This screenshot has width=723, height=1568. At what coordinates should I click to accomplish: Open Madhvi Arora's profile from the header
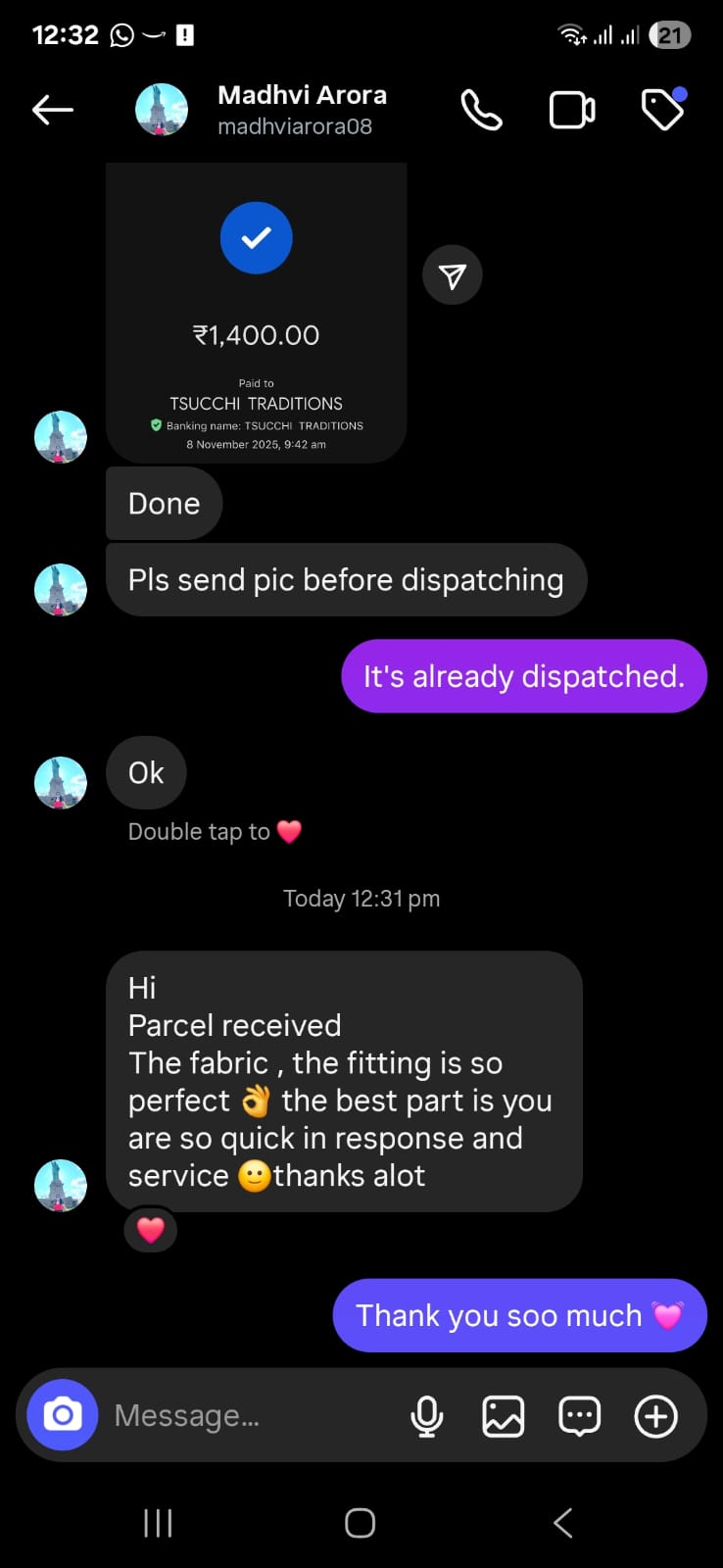(x=302, y=109)
